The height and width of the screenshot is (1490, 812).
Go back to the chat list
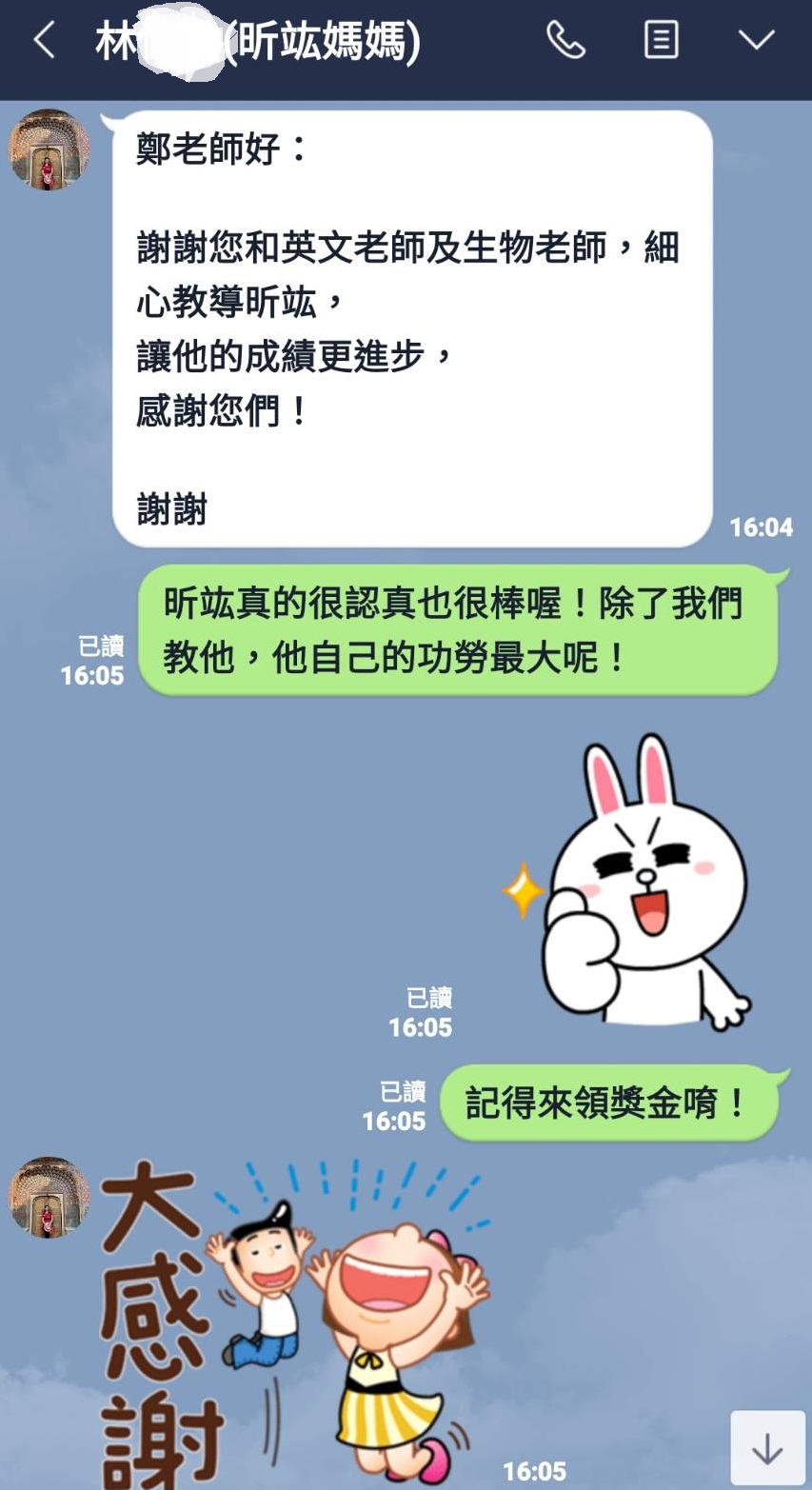click(44, 41)
